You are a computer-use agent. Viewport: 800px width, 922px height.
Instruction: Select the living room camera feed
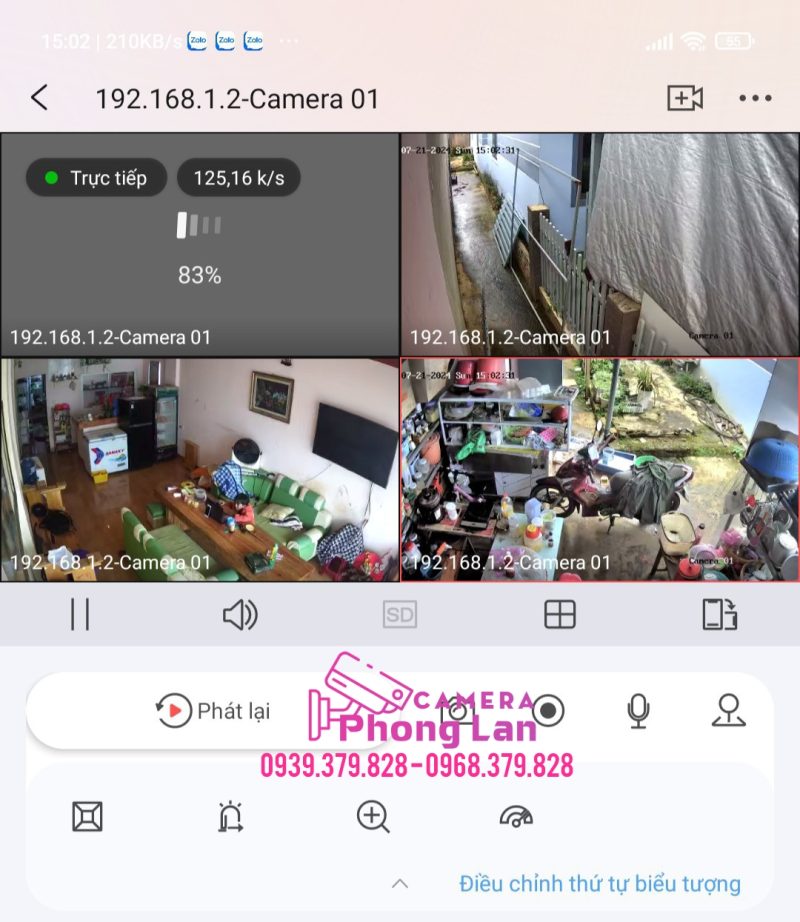point(200,470)
